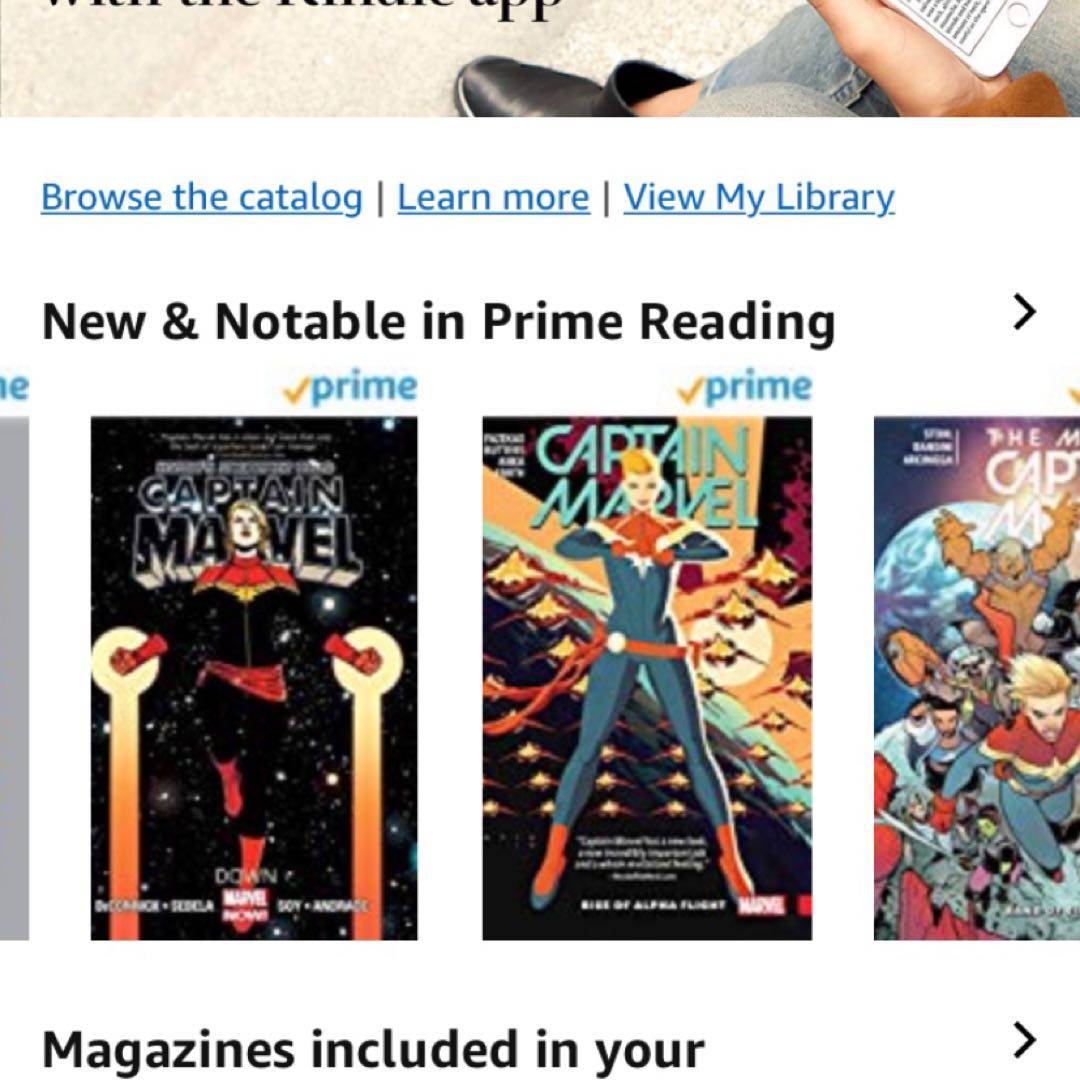View the partially visible Mighty Captain Marvel cover

pos(977,678)
